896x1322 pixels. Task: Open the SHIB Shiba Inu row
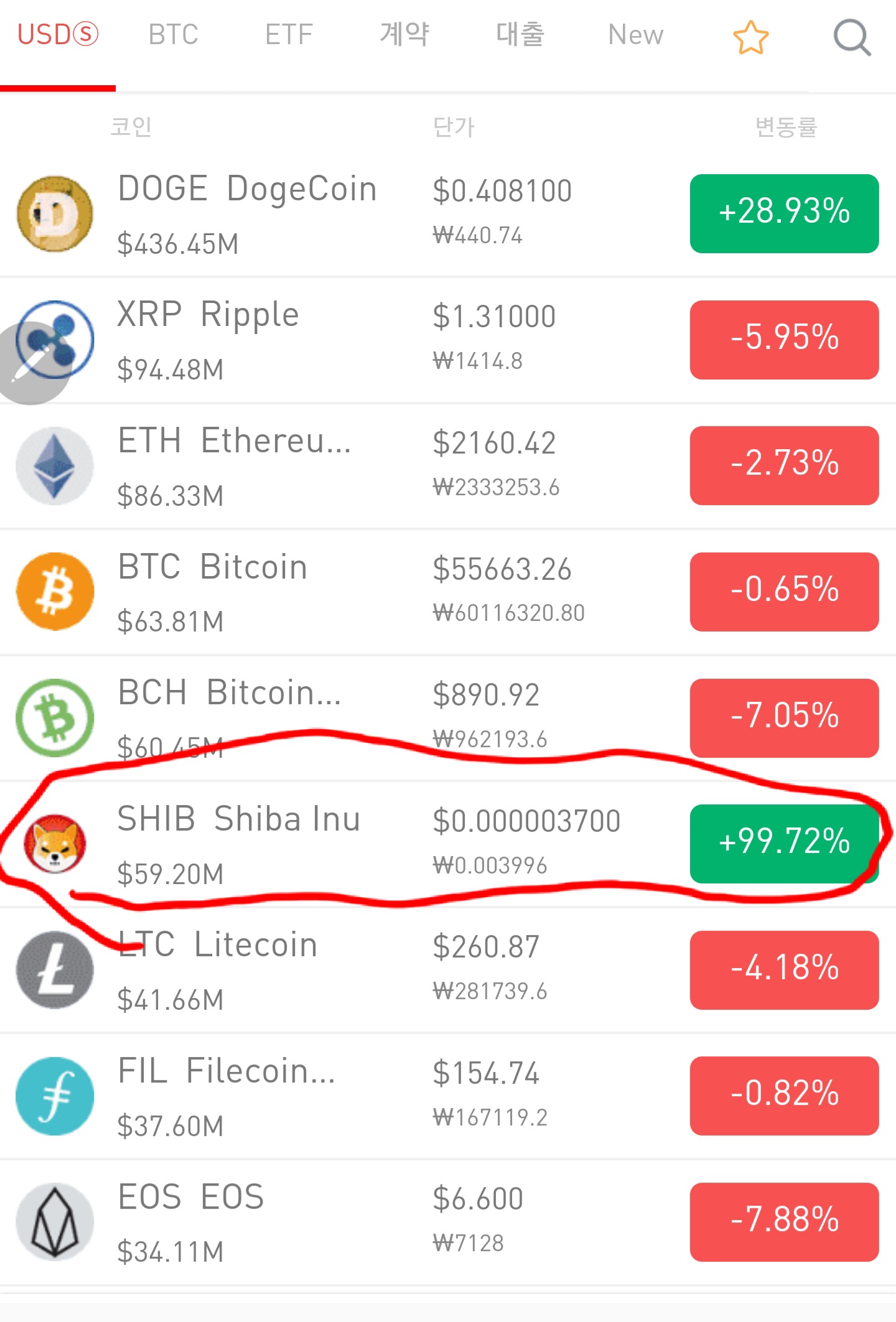click(x=448, y=844)
